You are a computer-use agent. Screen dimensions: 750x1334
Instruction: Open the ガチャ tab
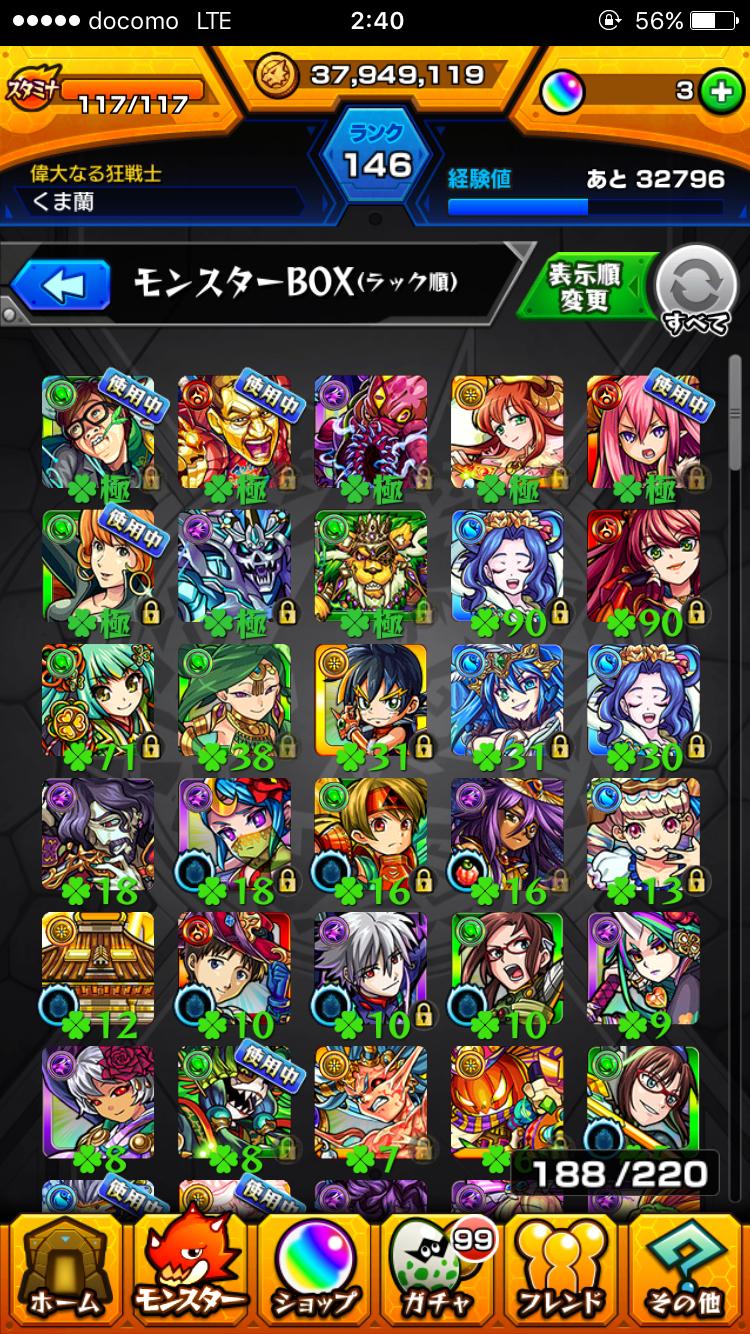click(x=438, y=1268)
